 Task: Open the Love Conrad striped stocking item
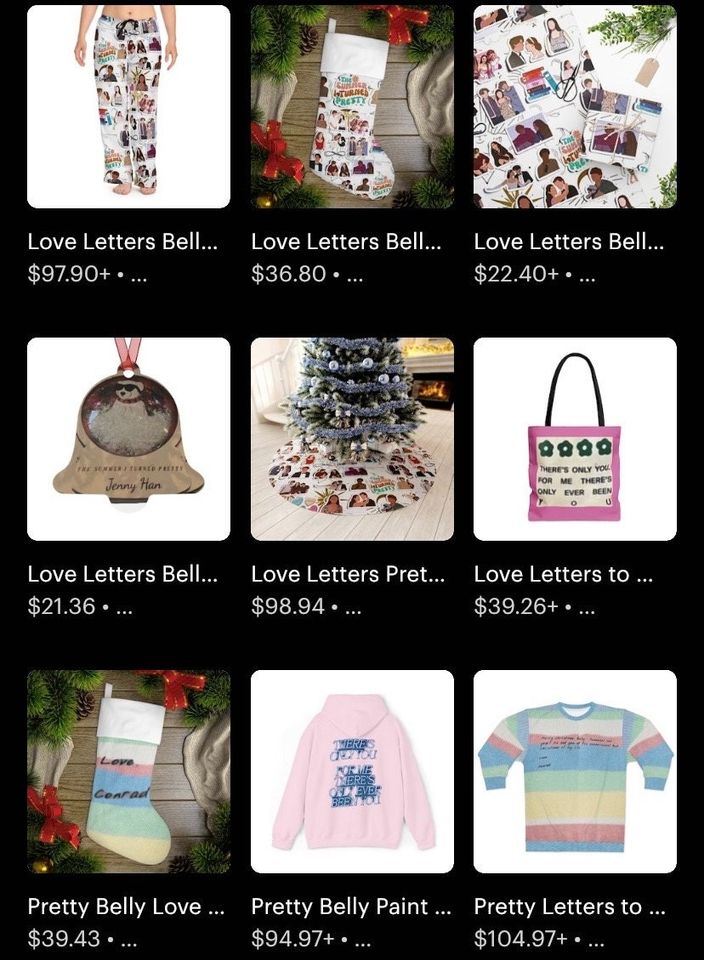128,771
